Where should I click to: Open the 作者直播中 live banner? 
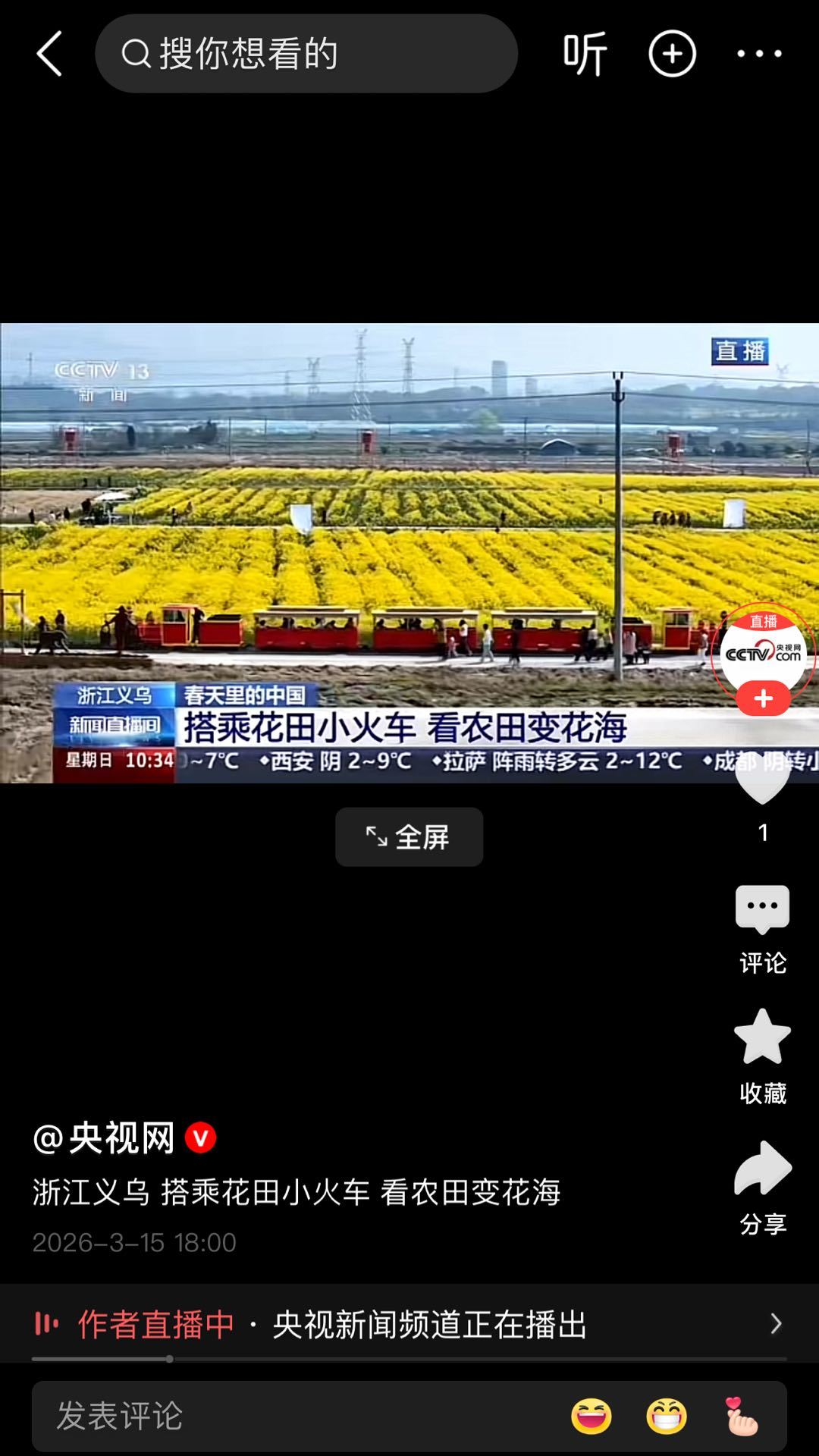tap(409, 1324)
